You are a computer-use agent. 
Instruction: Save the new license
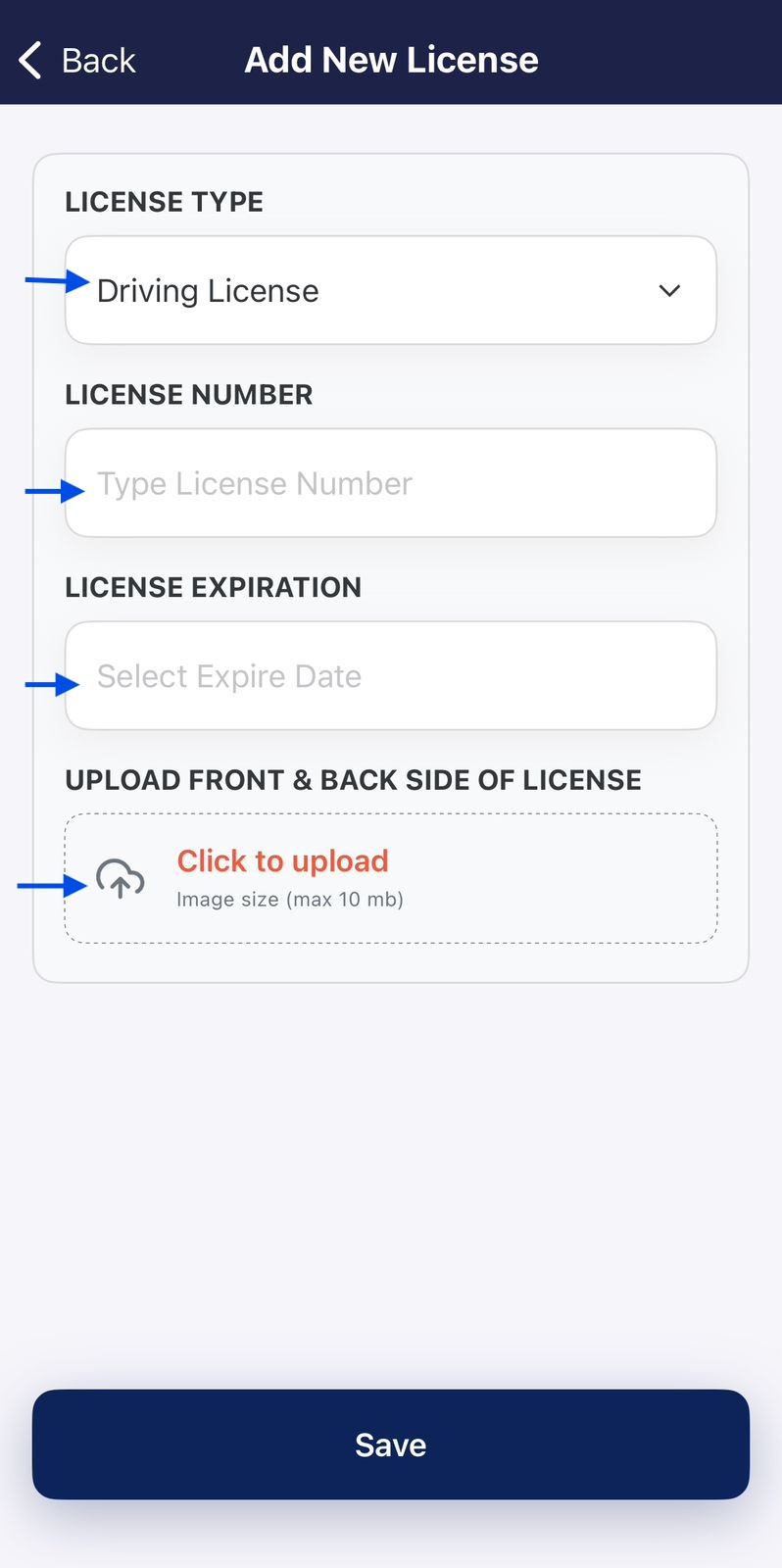click(390, 1445)
